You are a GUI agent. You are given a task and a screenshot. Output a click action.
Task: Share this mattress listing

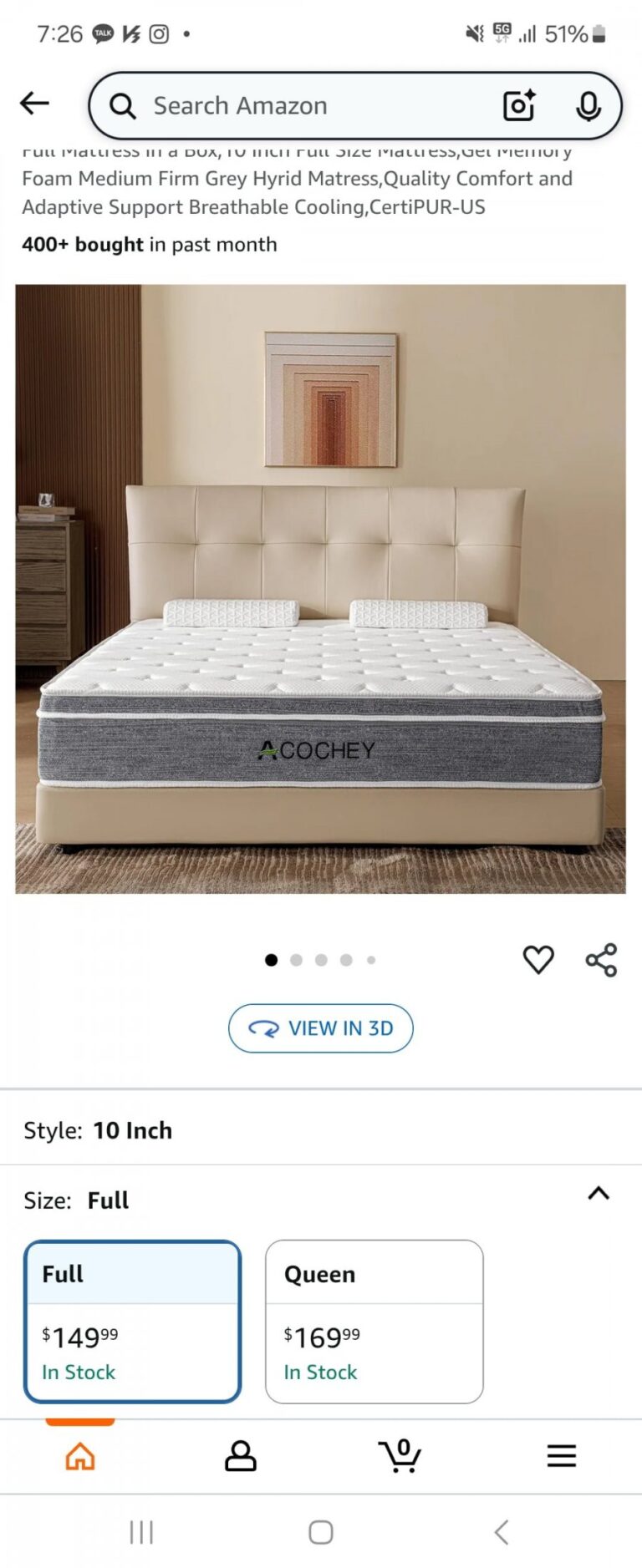tap(601, 960)
